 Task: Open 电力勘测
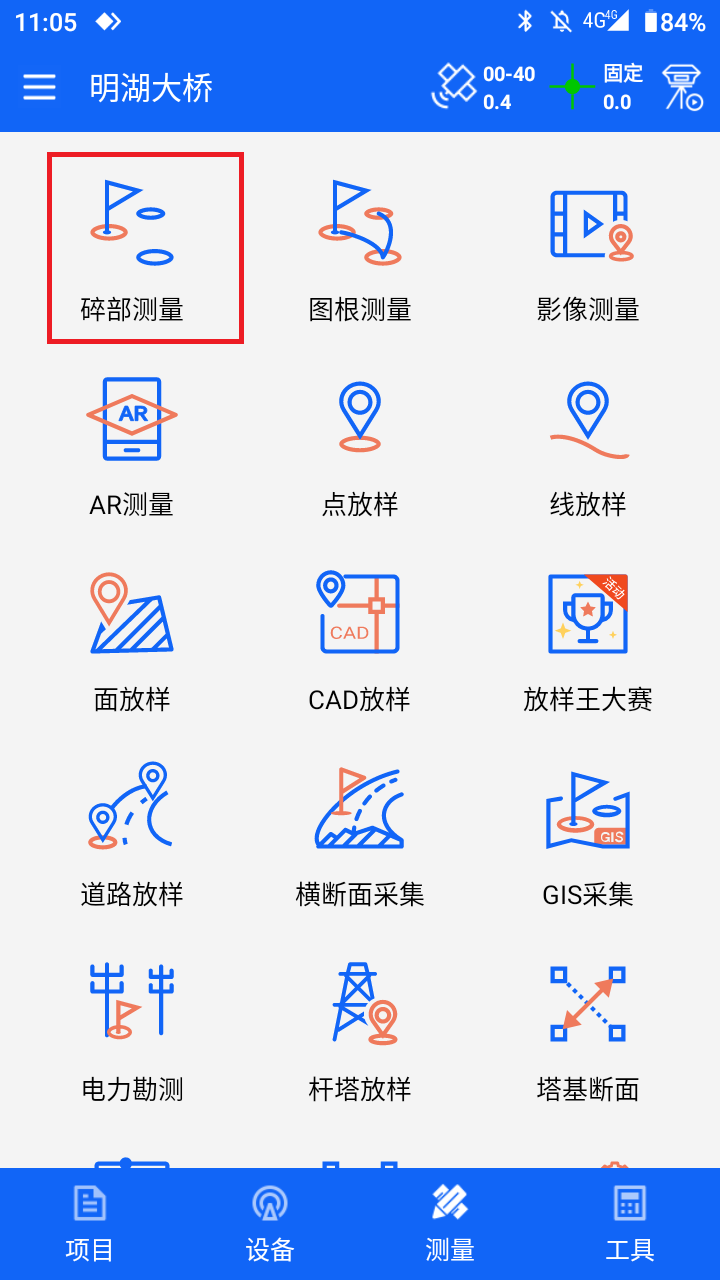132,1030
